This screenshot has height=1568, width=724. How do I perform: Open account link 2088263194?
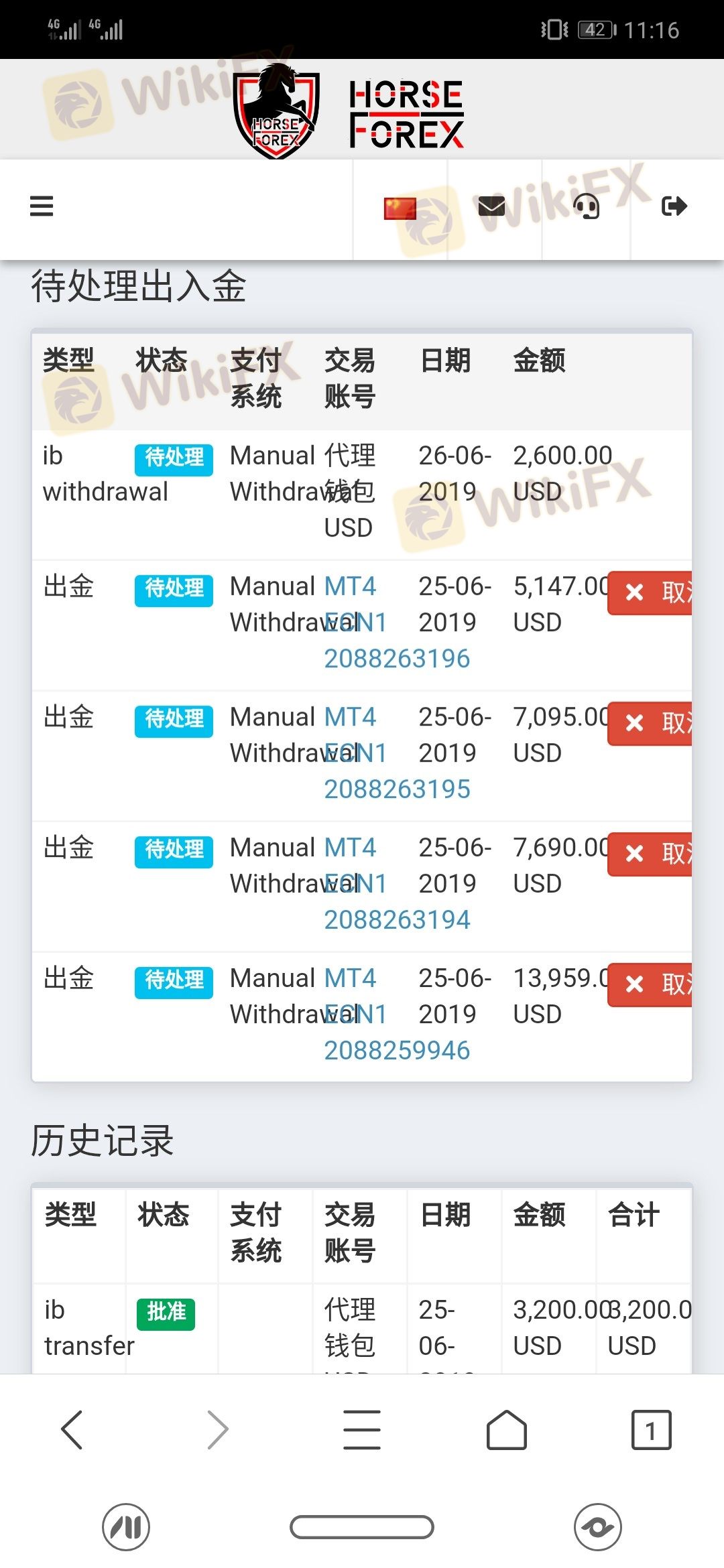click(397, 920)
